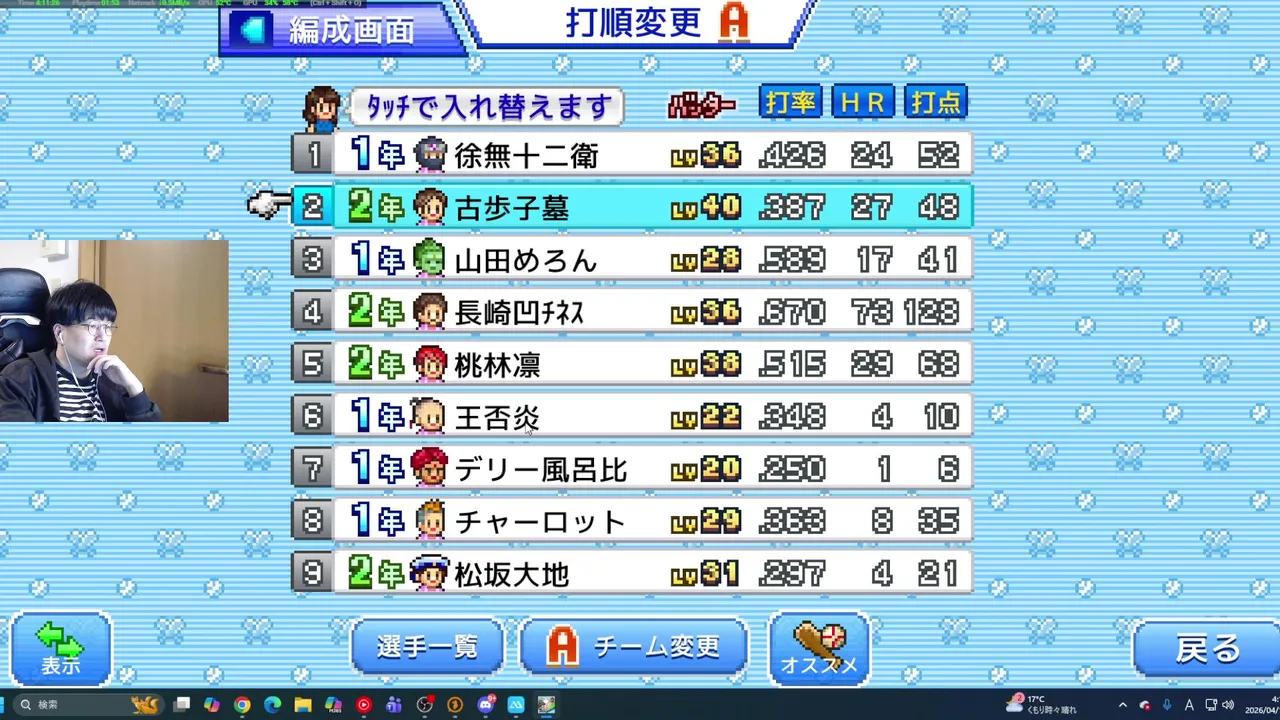
Task: Tap the 打率 batting average header
Action: point(791,103)
